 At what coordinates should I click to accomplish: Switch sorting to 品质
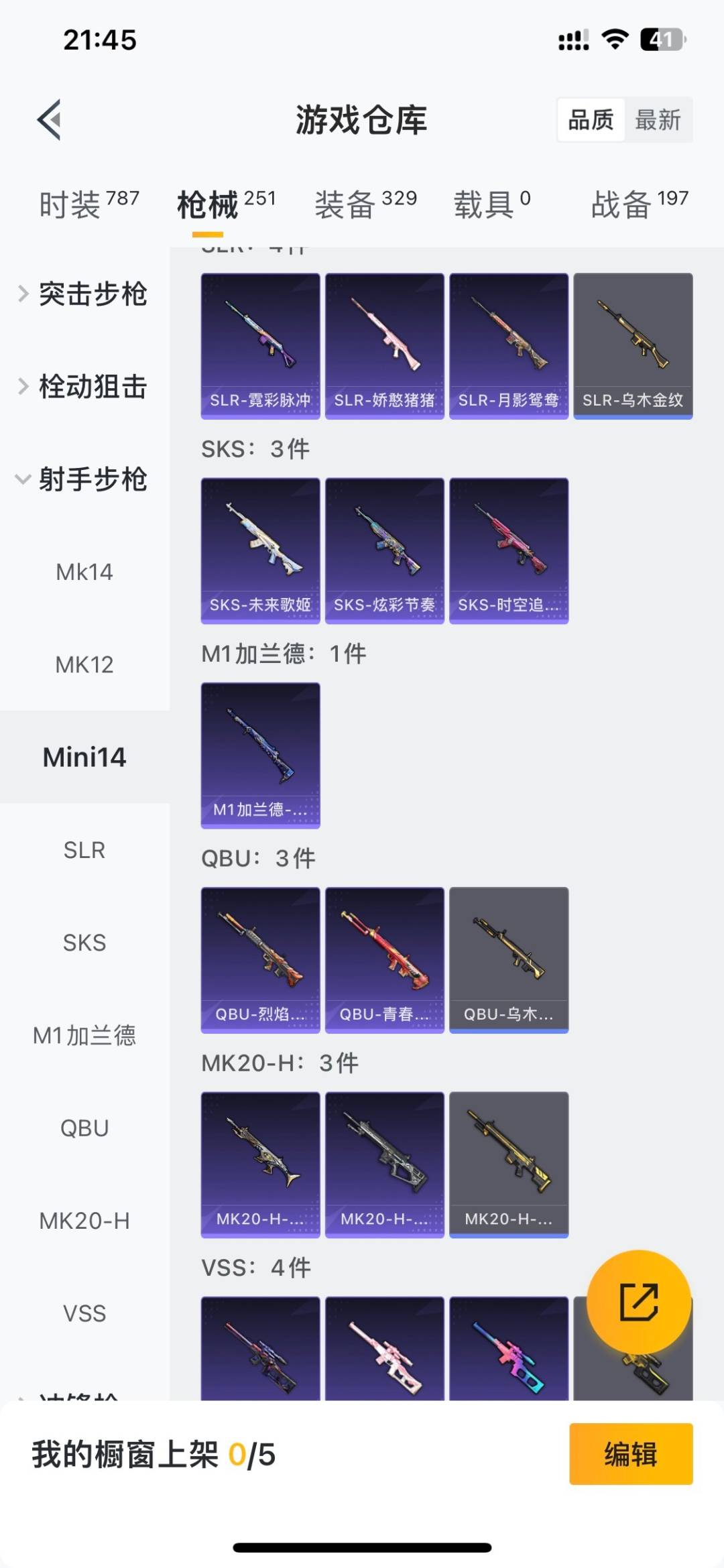coord(589,120)
